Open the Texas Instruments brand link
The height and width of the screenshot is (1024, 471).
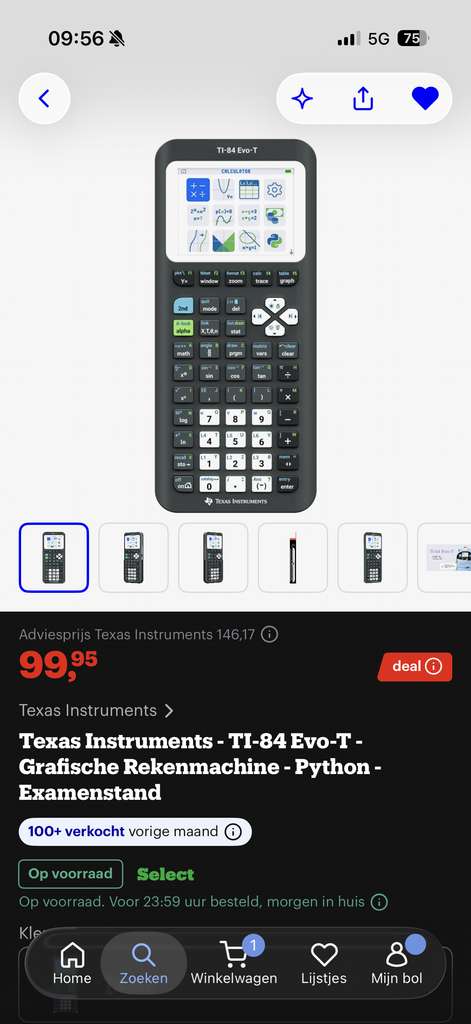(96, 711)
